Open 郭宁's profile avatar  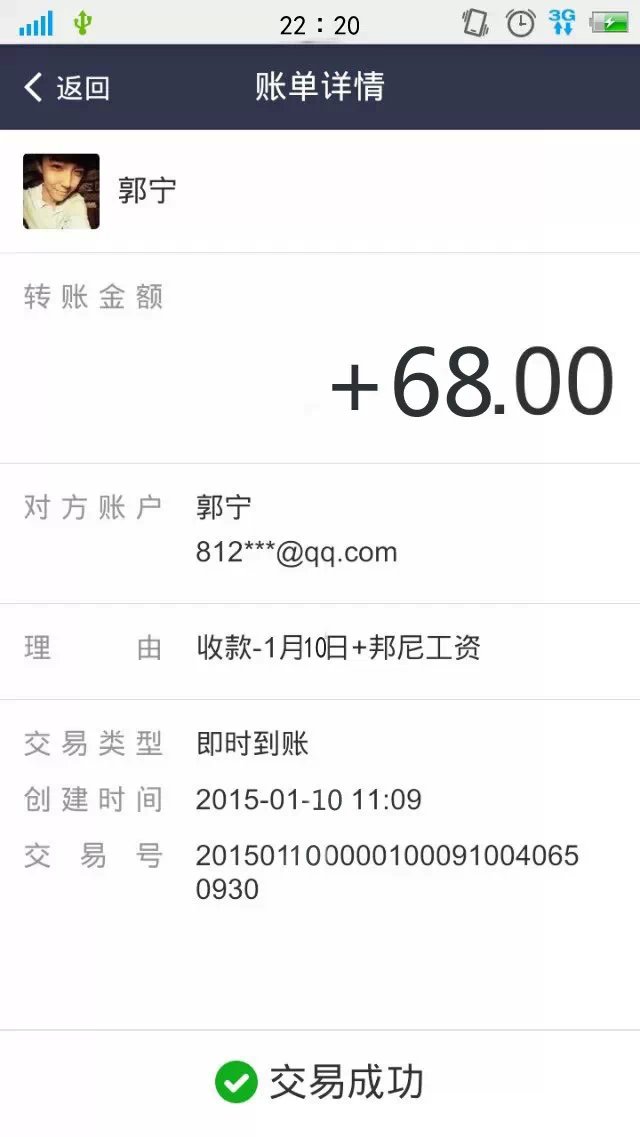coord(62,191)
